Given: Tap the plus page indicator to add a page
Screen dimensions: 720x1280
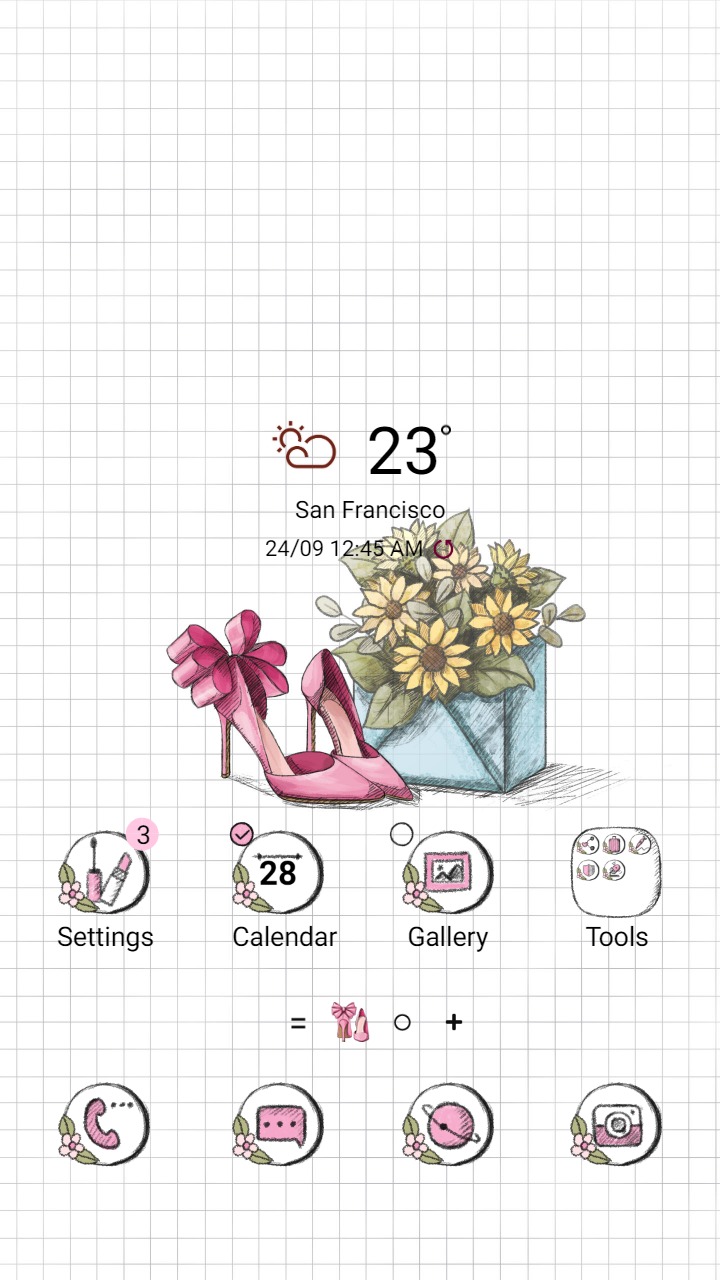Looking at the screenshot, I should (454, 1022).
